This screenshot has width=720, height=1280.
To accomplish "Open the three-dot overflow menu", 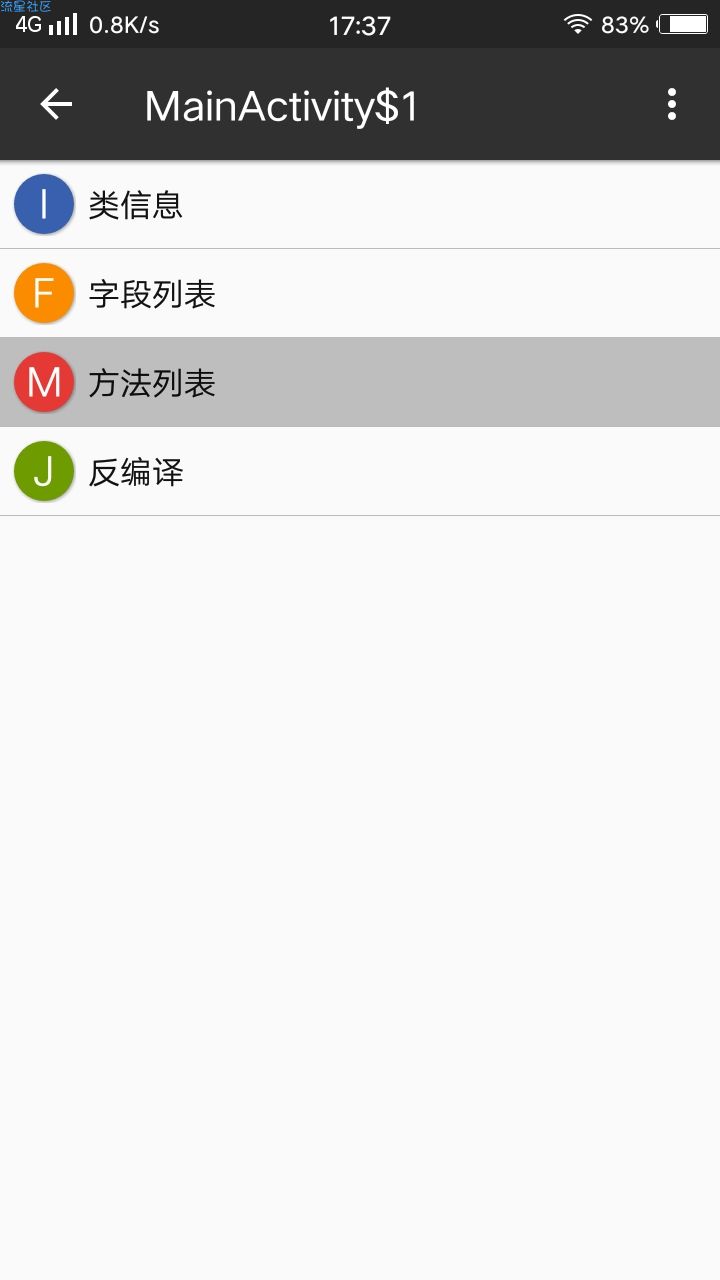I will pos(672,104).
